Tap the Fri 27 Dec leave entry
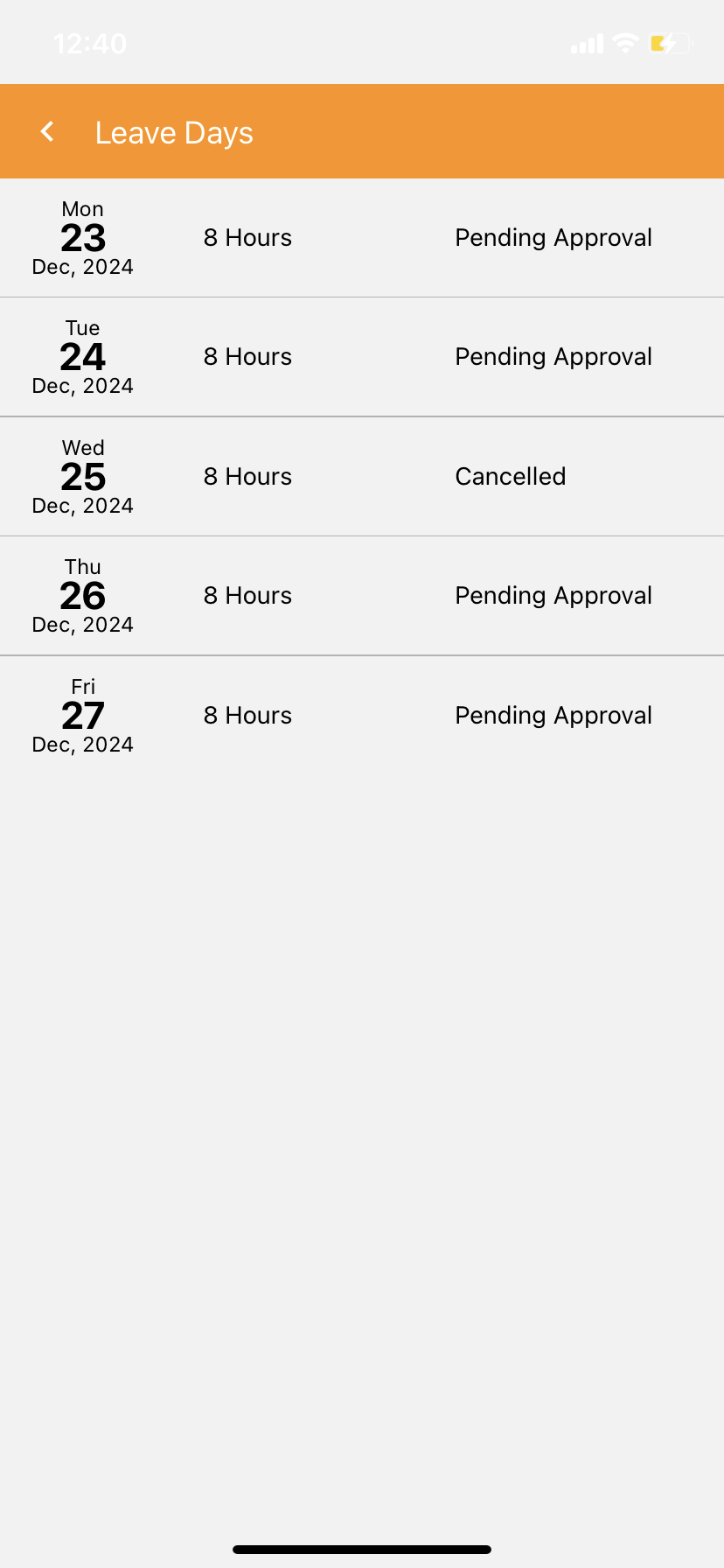This screenshot has height=1568, width=724. (362, 716)
